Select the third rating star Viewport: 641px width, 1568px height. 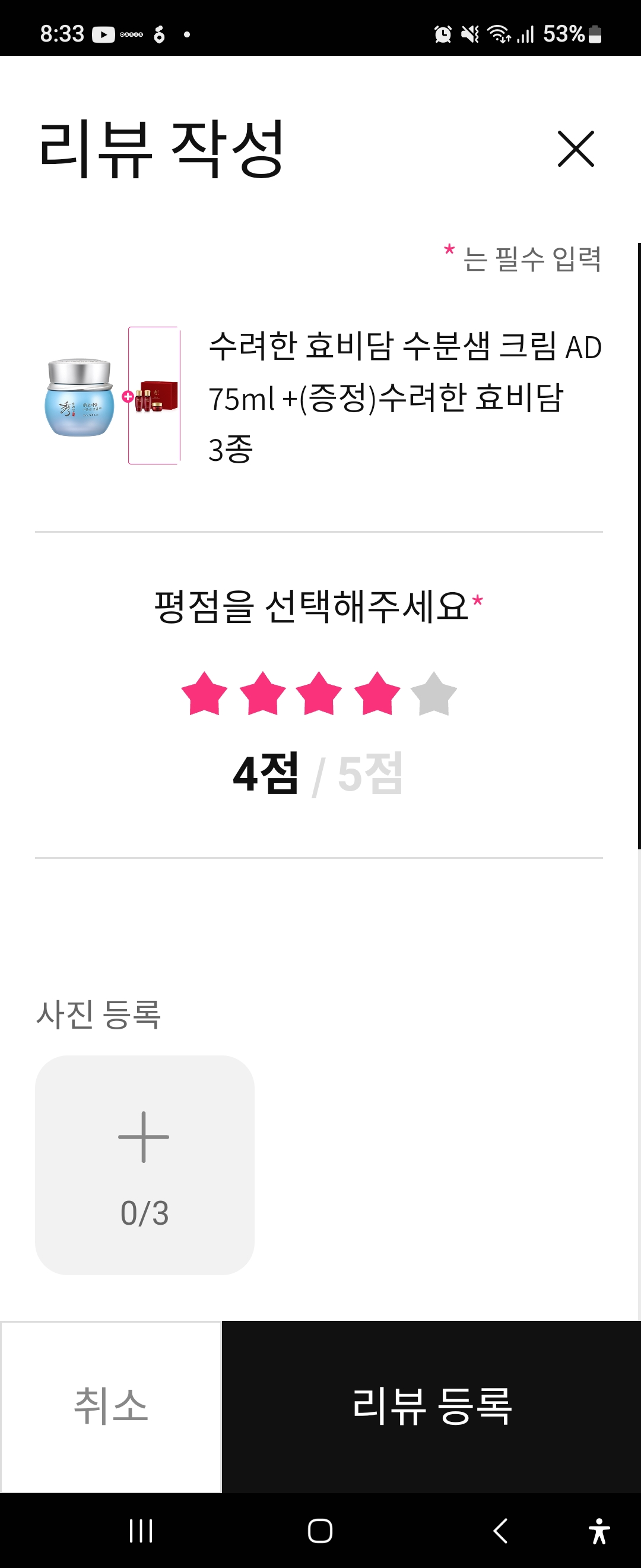[x=319, y=694]
